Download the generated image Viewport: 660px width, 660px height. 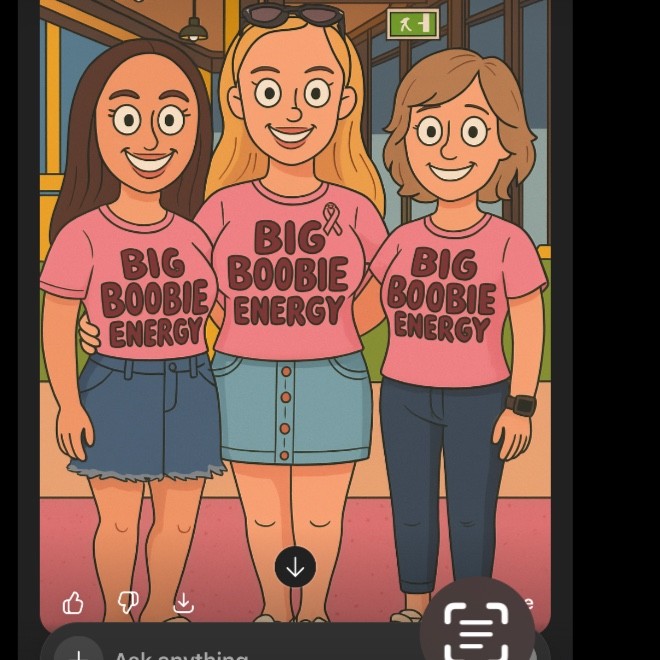point(184,602)
